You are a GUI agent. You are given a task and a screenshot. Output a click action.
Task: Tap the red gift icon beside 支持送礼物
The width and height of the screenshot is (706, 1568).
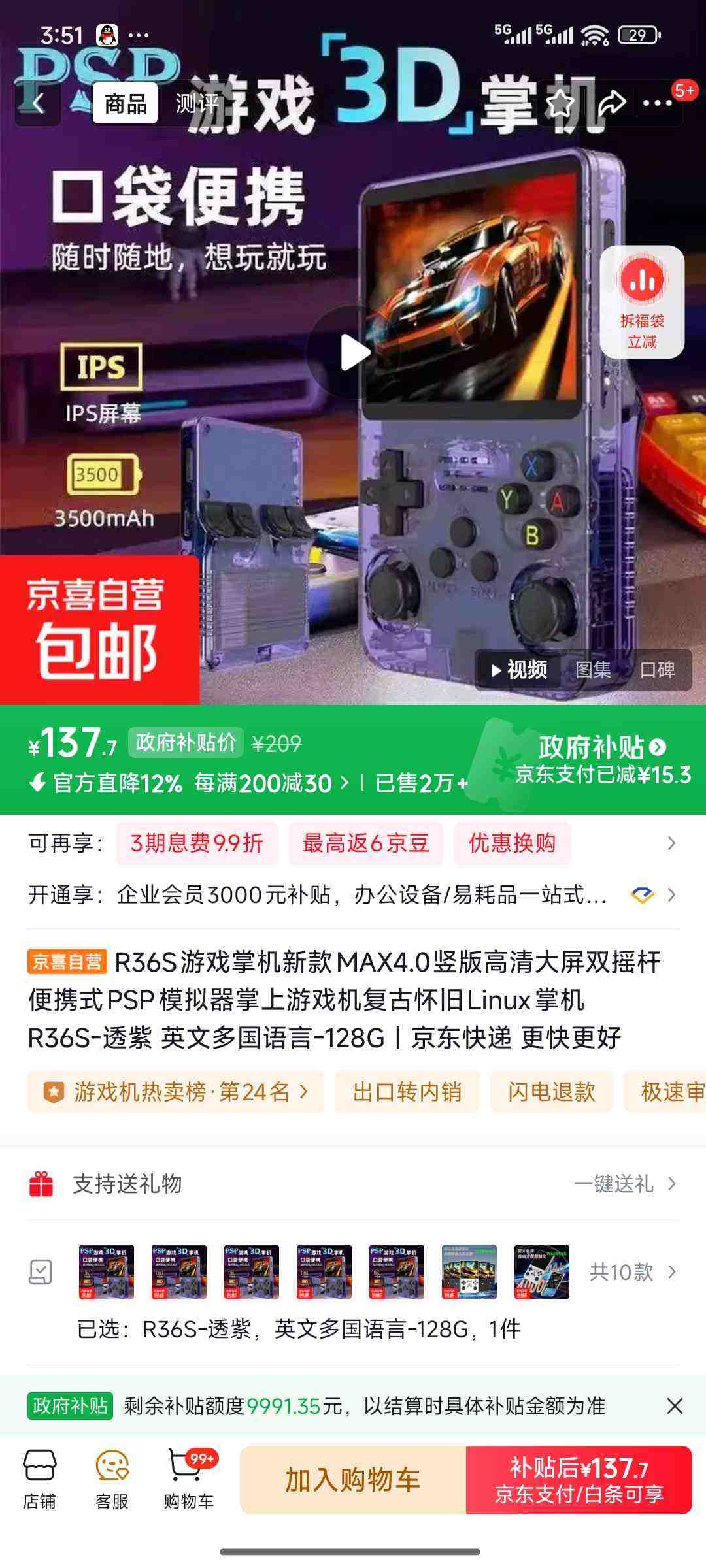tap(42, 1184)
